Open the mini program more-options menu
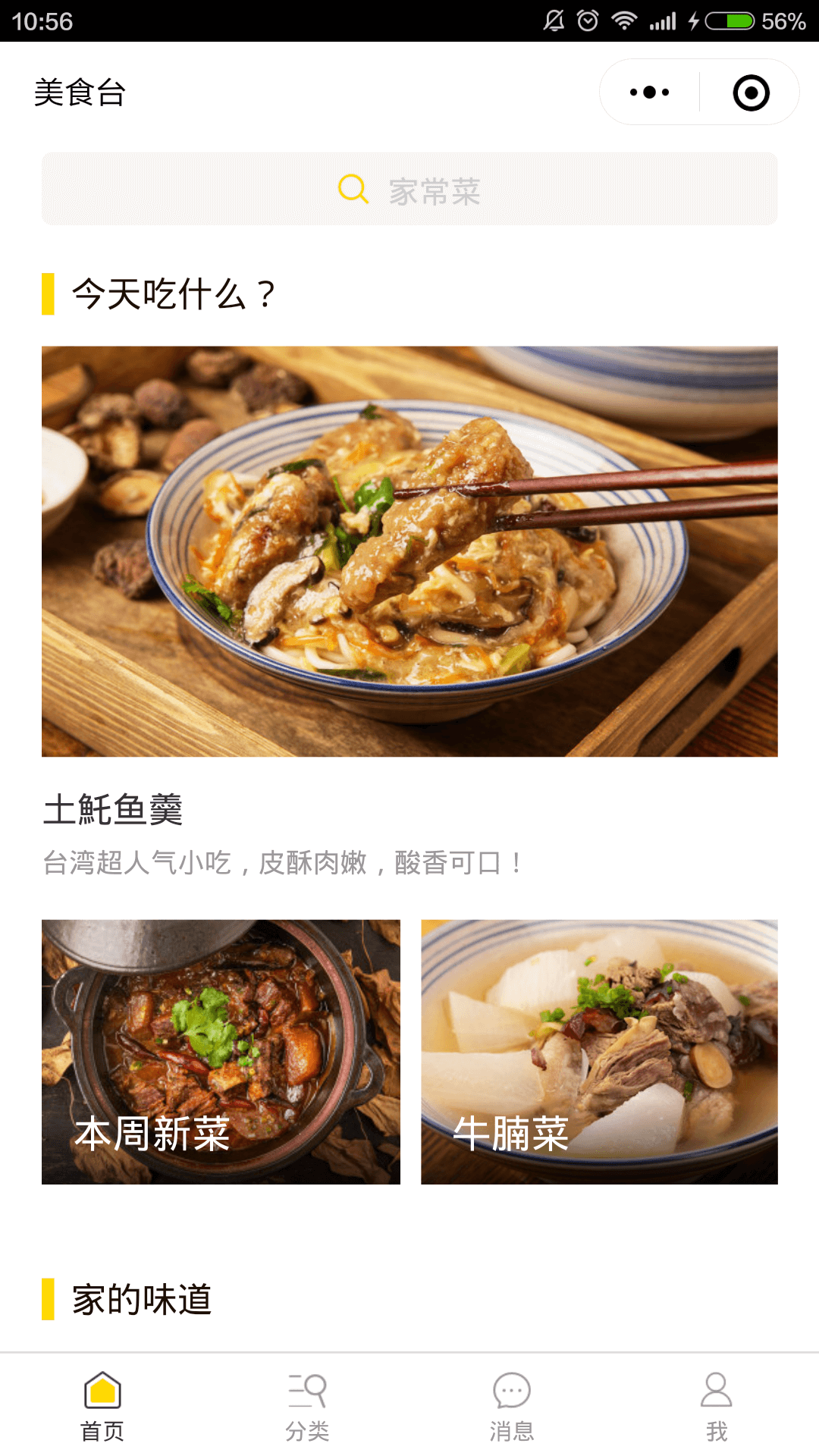The image size is (819, 1456). 650,93
